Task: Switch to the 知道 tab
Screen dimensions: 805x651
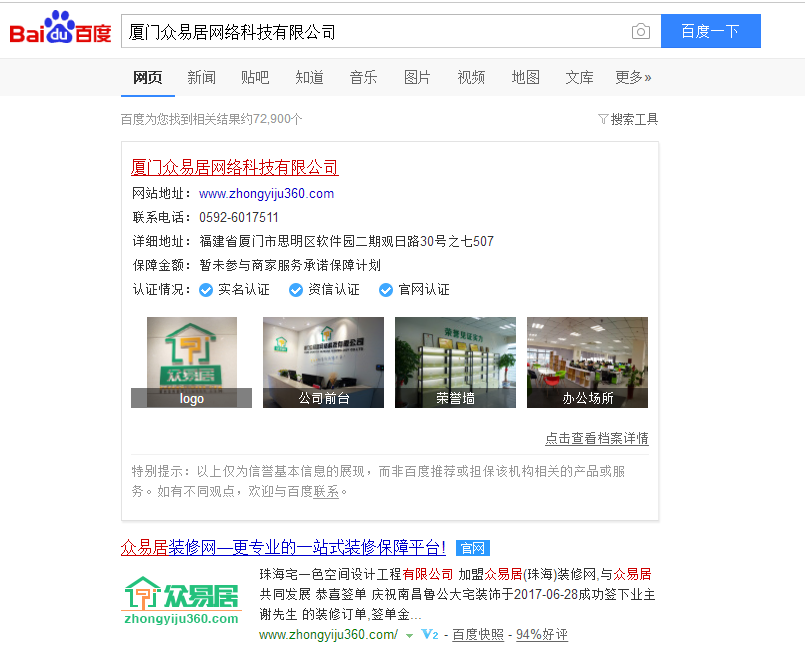Action: coord(309,77)
